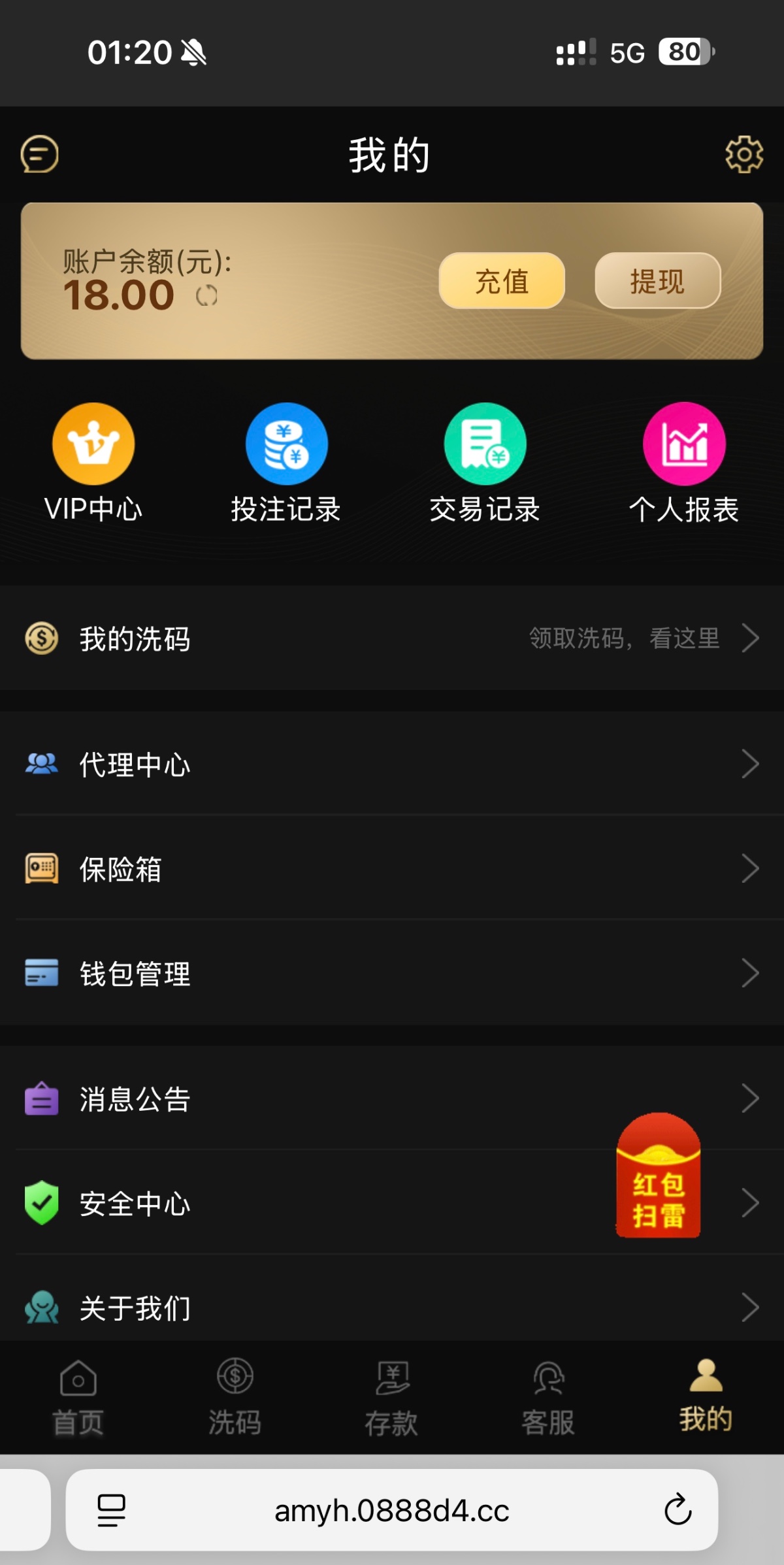
Task: Tap the 提现 withdraw button
Action: point(657,281)
